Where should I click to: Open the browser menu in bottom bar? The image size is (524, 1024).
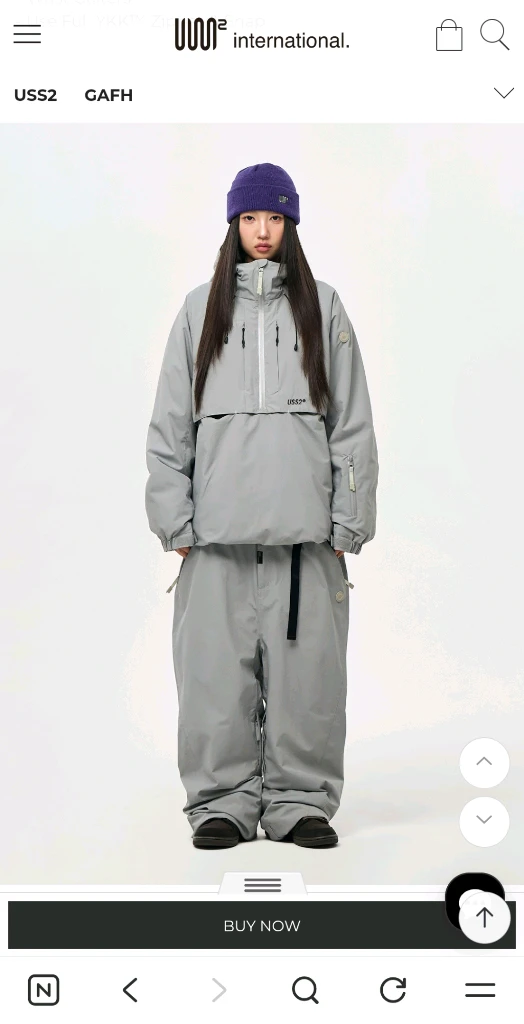coord(480,990)
